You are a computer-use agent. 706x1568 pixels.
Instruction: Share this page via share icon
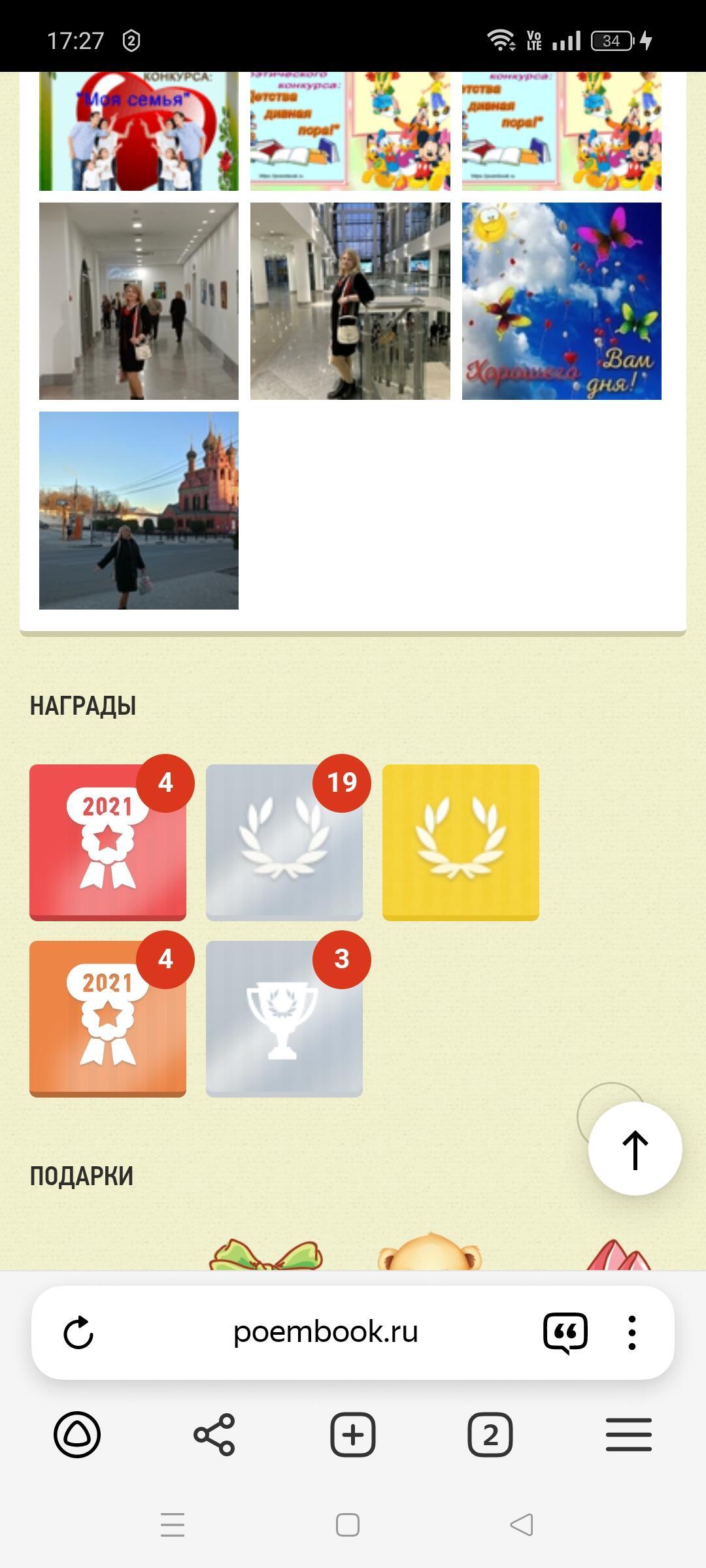214,1435
